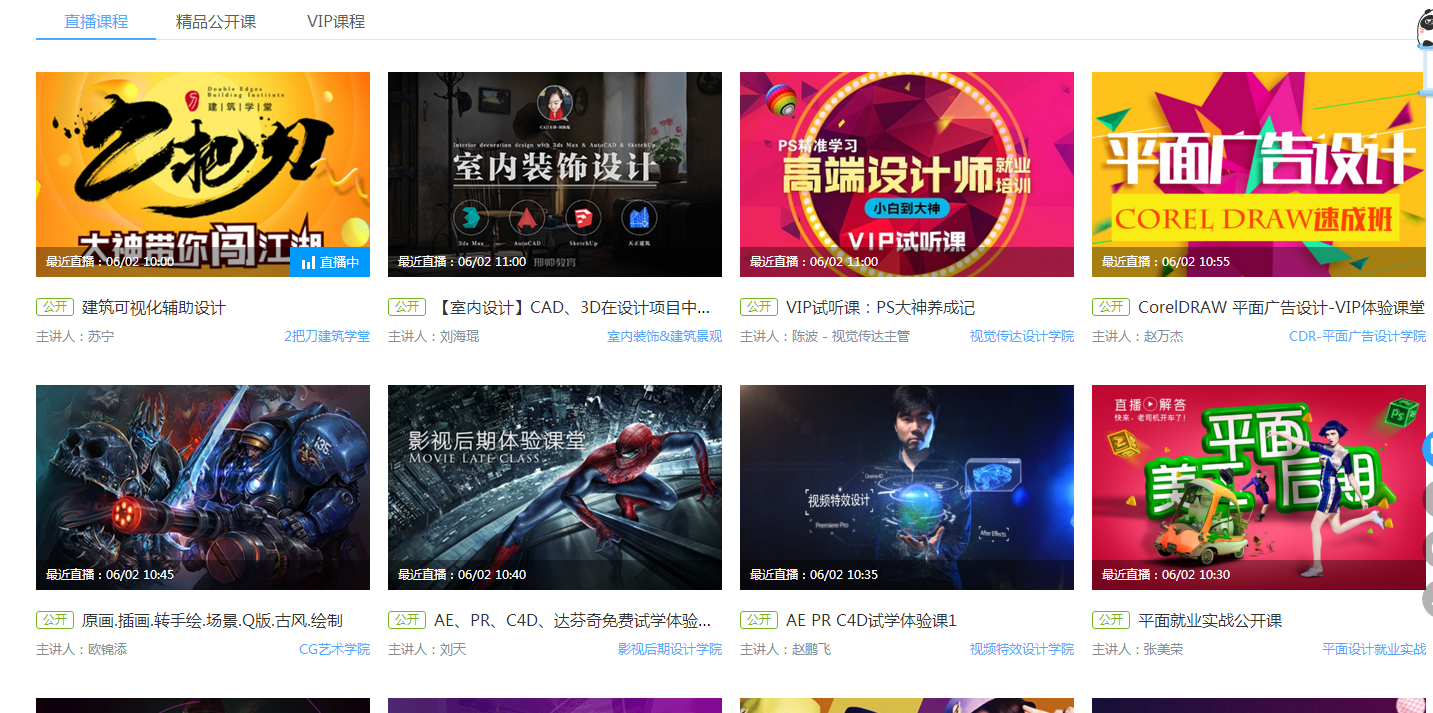The width and height of the screenshot is (1433, 713).
Task: Select the VIP课程 tab
Action: [x=336, y=21]
